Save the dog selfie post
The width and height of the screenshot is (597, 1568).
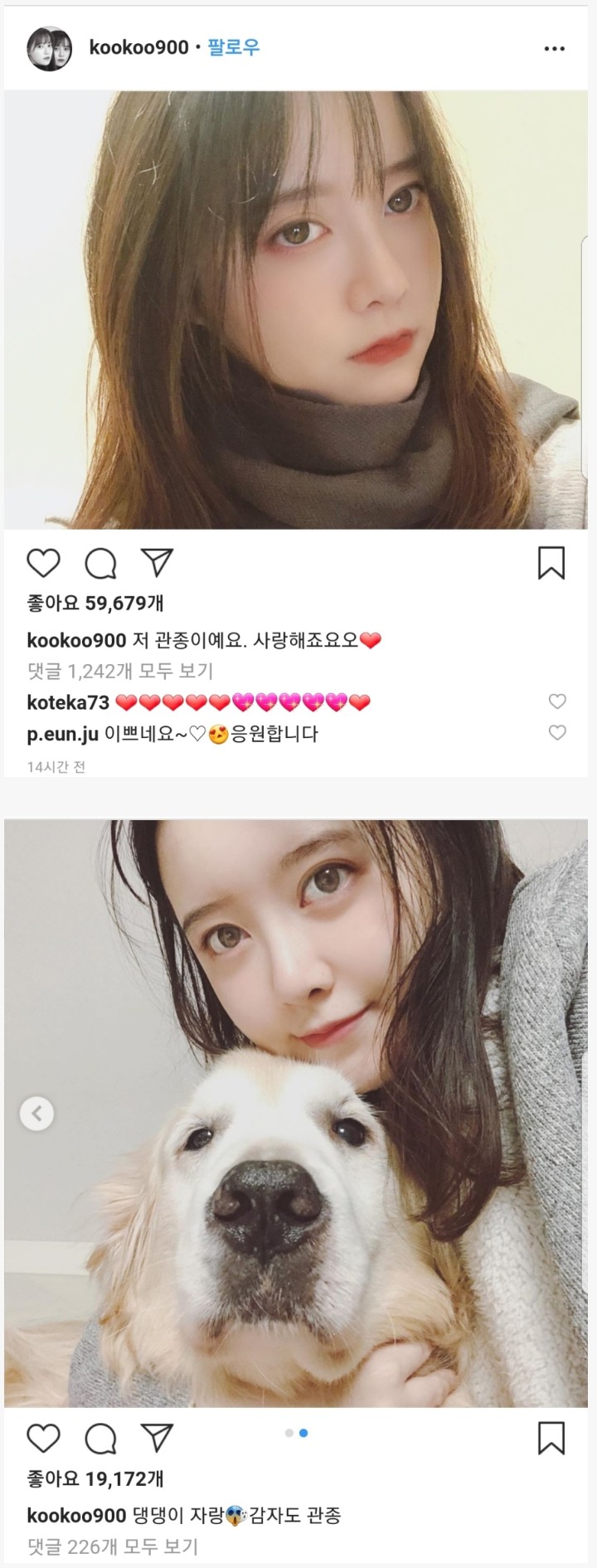(551, 1438)
